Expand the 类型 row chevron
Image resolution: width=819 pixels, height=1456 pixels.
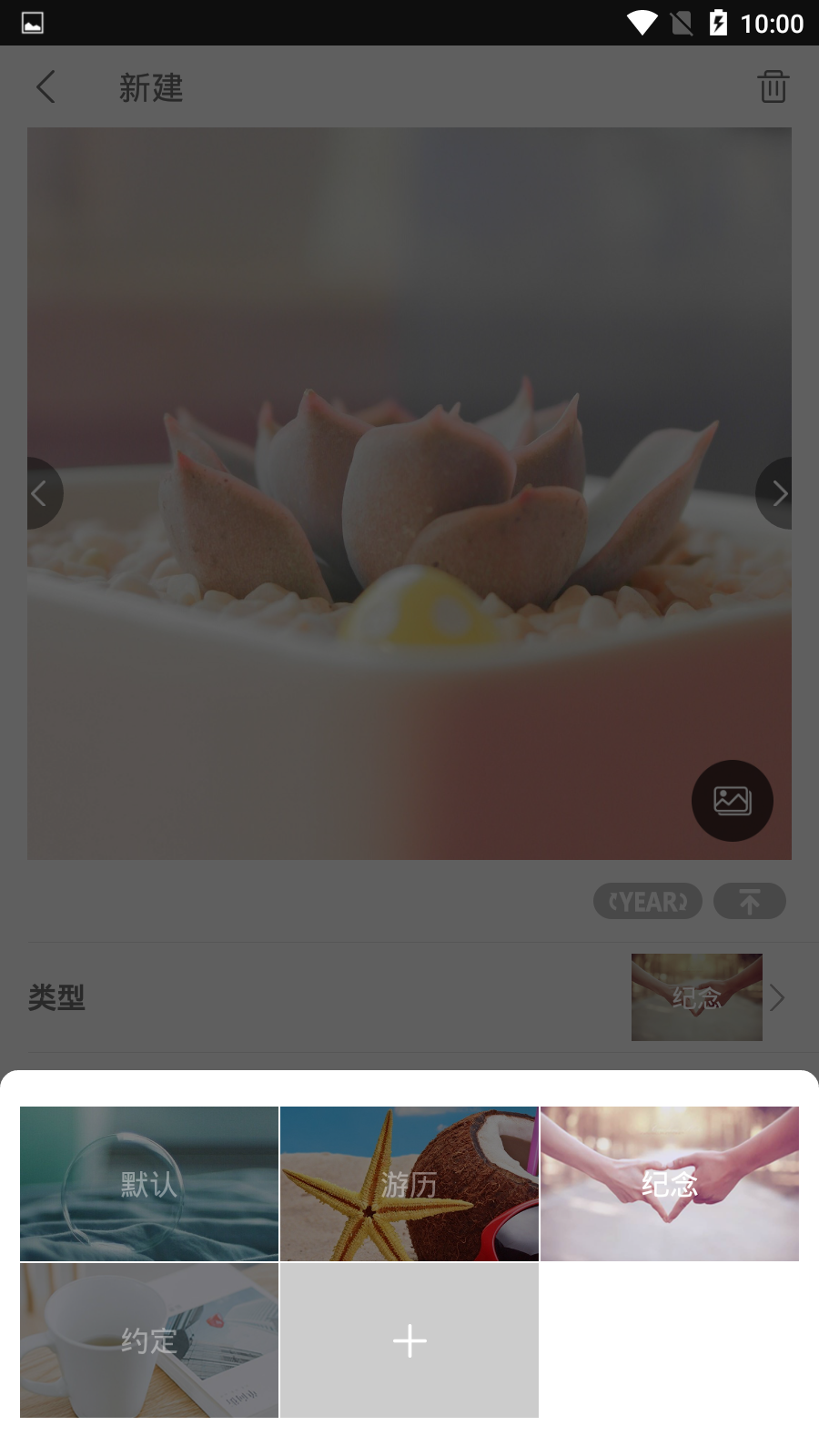coord(778,997)
